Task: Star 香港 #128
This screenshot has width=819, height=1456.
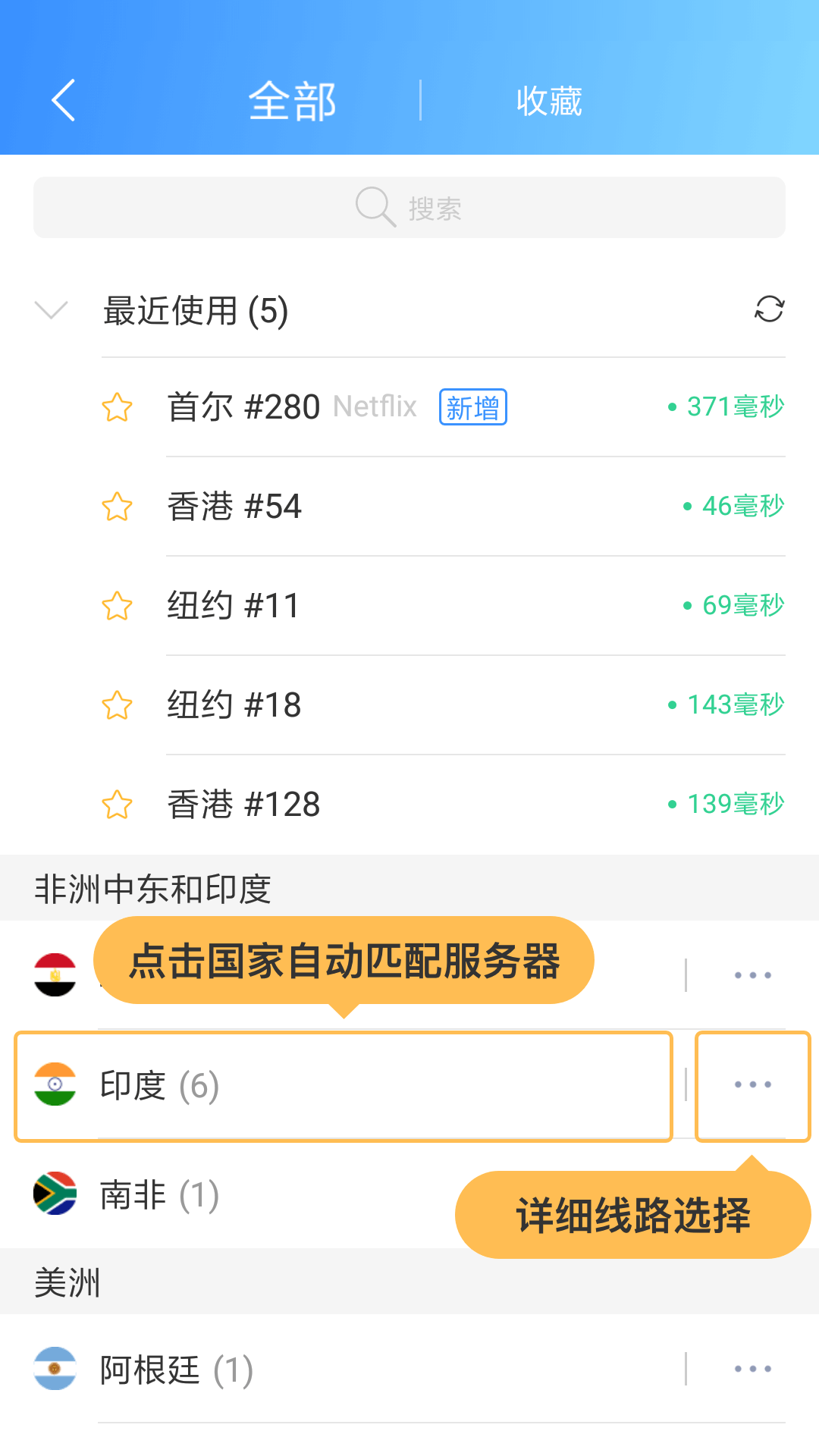Action: coord(118,805)
